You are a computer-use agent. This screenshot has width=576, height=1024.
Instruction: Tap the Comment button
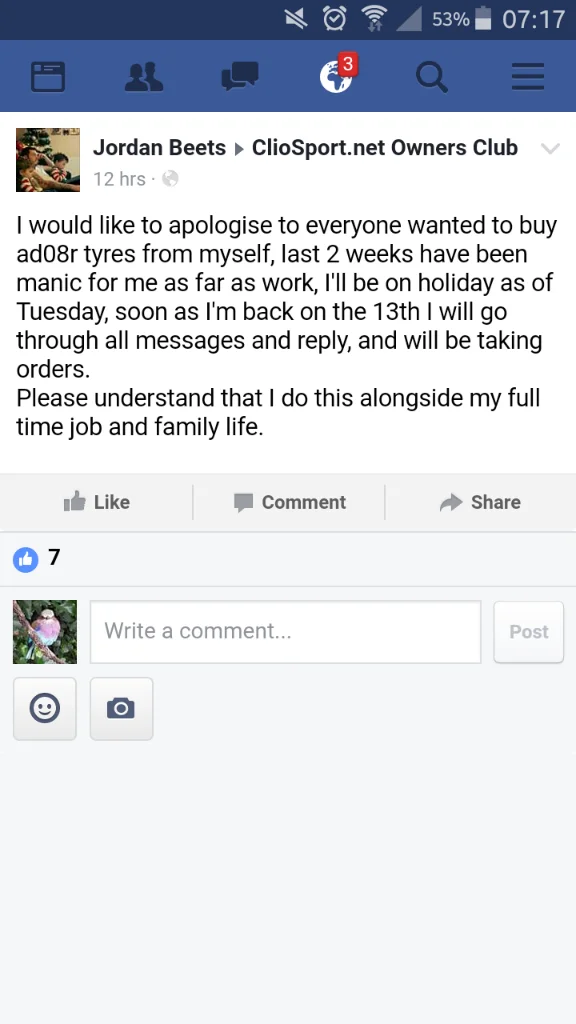point(290,502)
